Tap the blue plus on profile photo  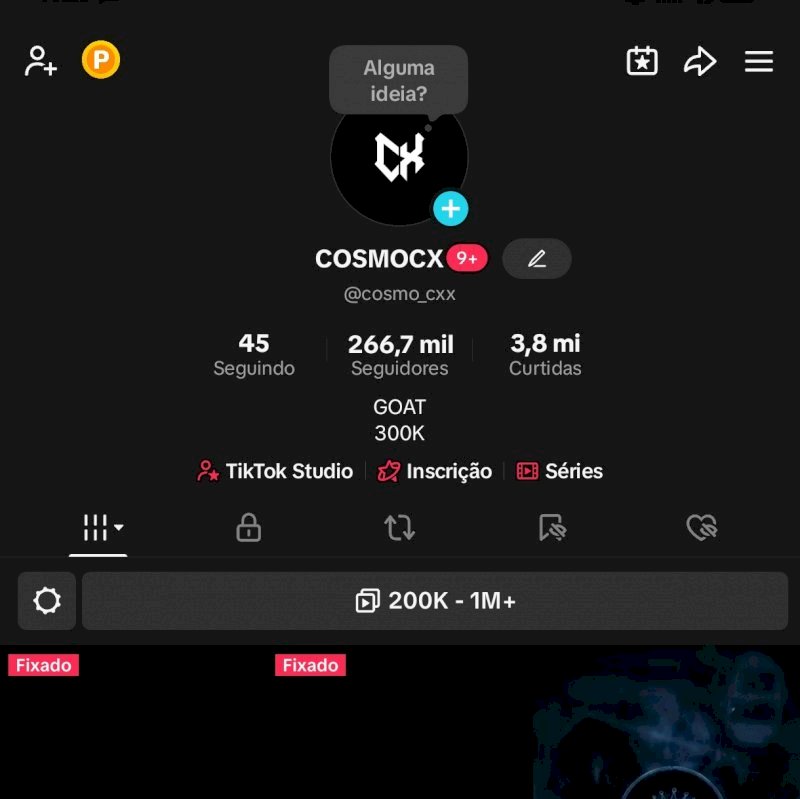(x=451, y=208)
